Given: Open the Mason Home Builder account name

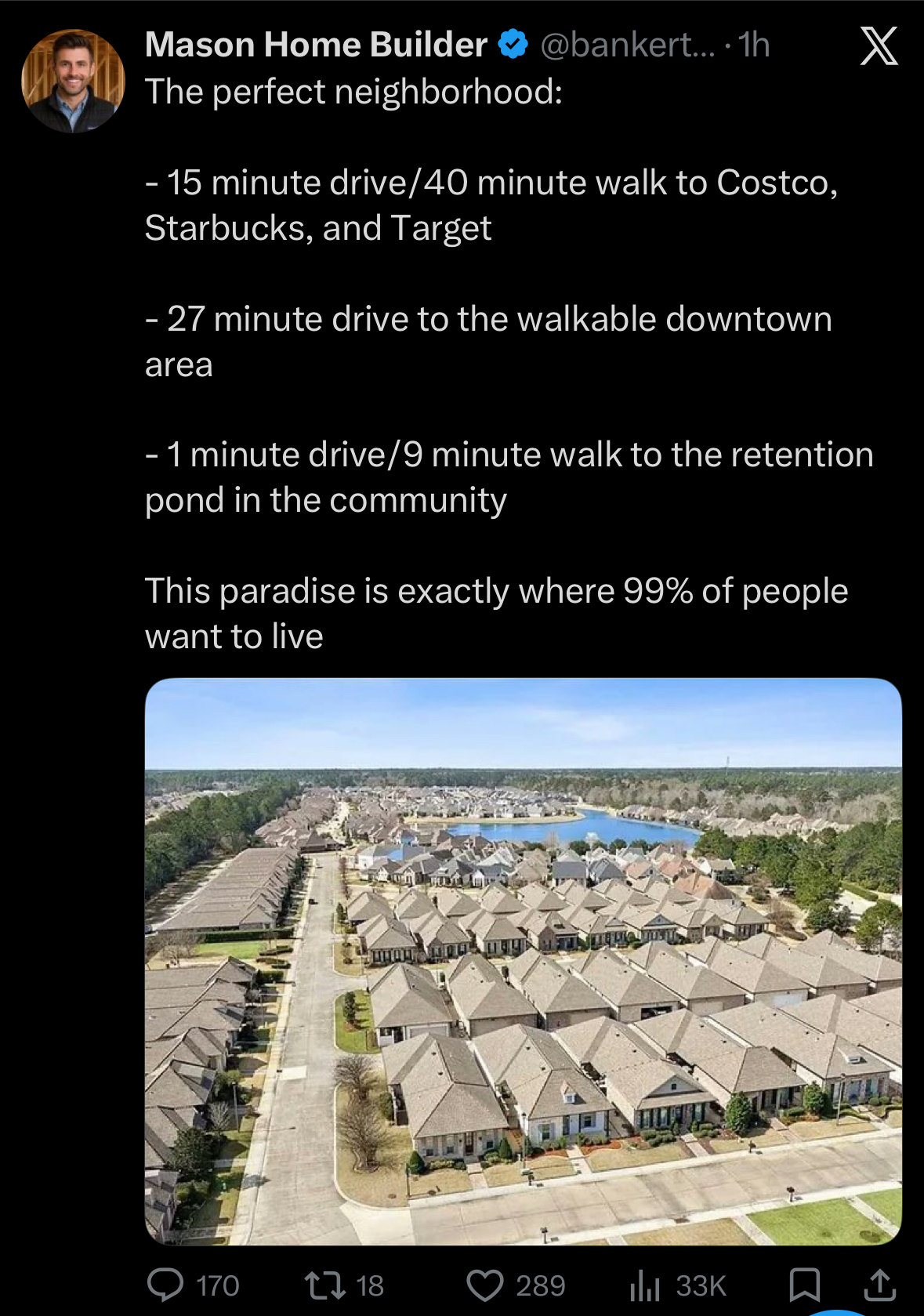Looking at the screenshot, I should 316,45.
